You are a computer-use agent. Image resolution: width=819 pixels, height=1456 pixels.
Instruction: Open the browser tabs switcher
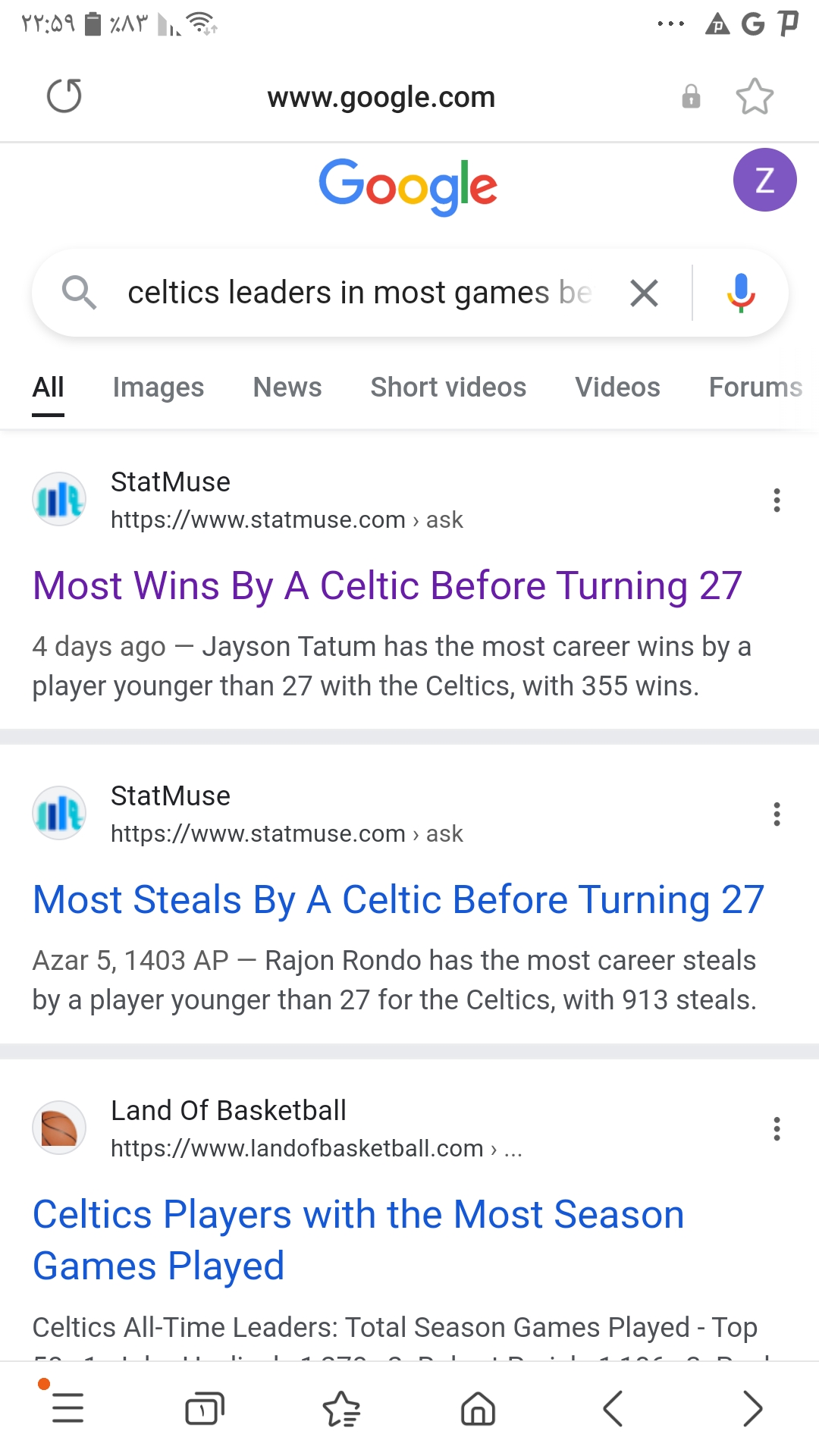click(205, 1409)
